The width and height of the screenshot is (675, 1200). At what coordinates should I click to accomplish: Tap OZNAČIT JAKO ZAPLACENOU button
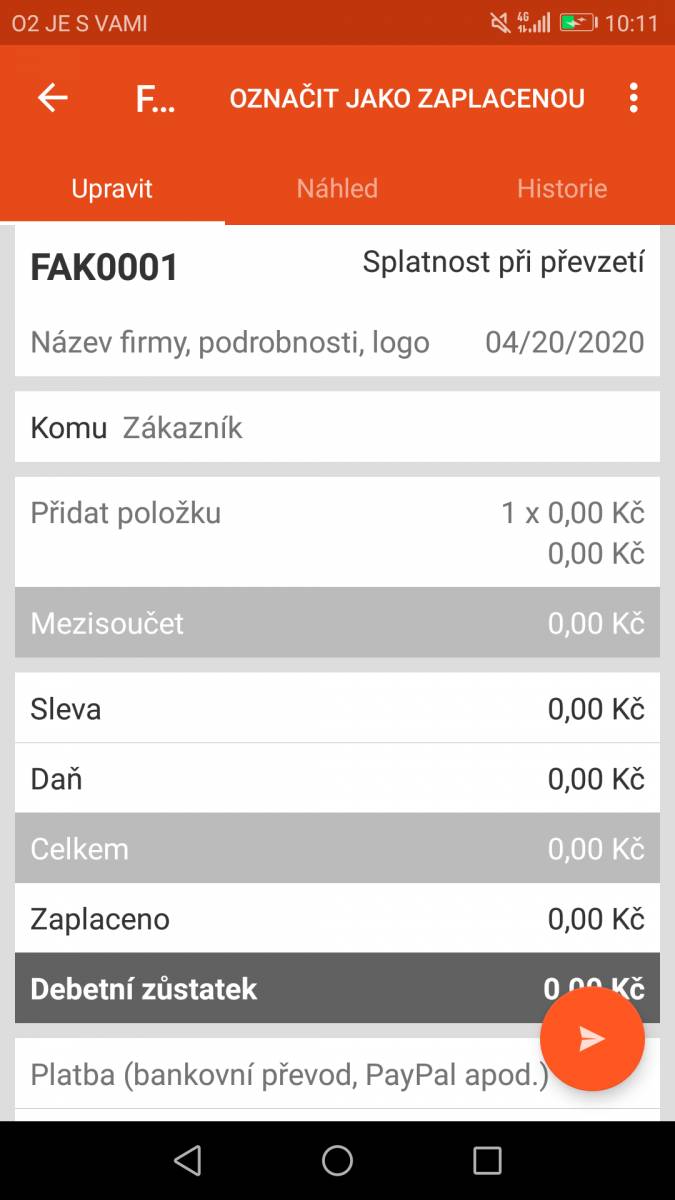tap(407, 98)
